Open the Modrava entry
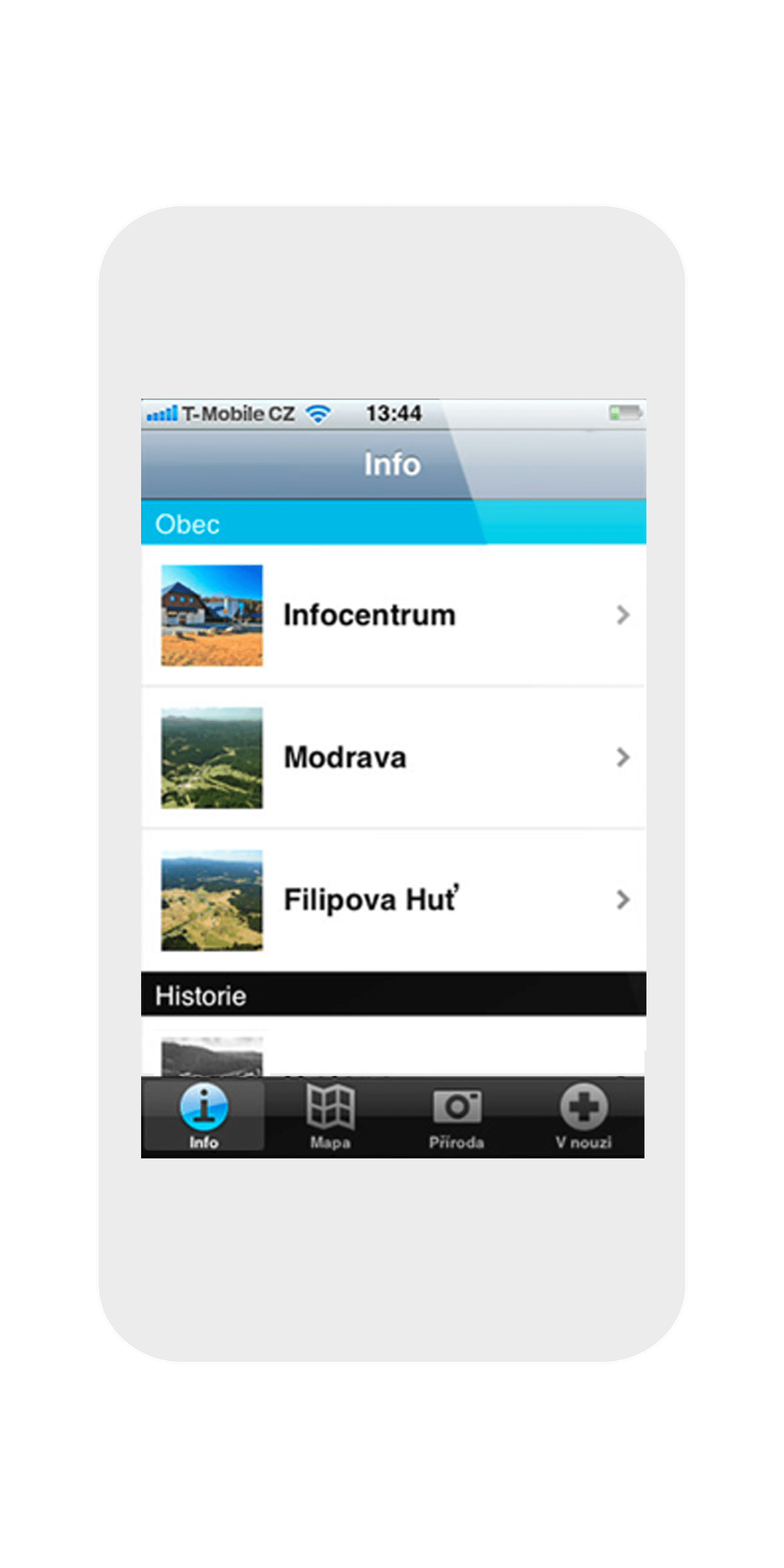 (x=393, y=757)
